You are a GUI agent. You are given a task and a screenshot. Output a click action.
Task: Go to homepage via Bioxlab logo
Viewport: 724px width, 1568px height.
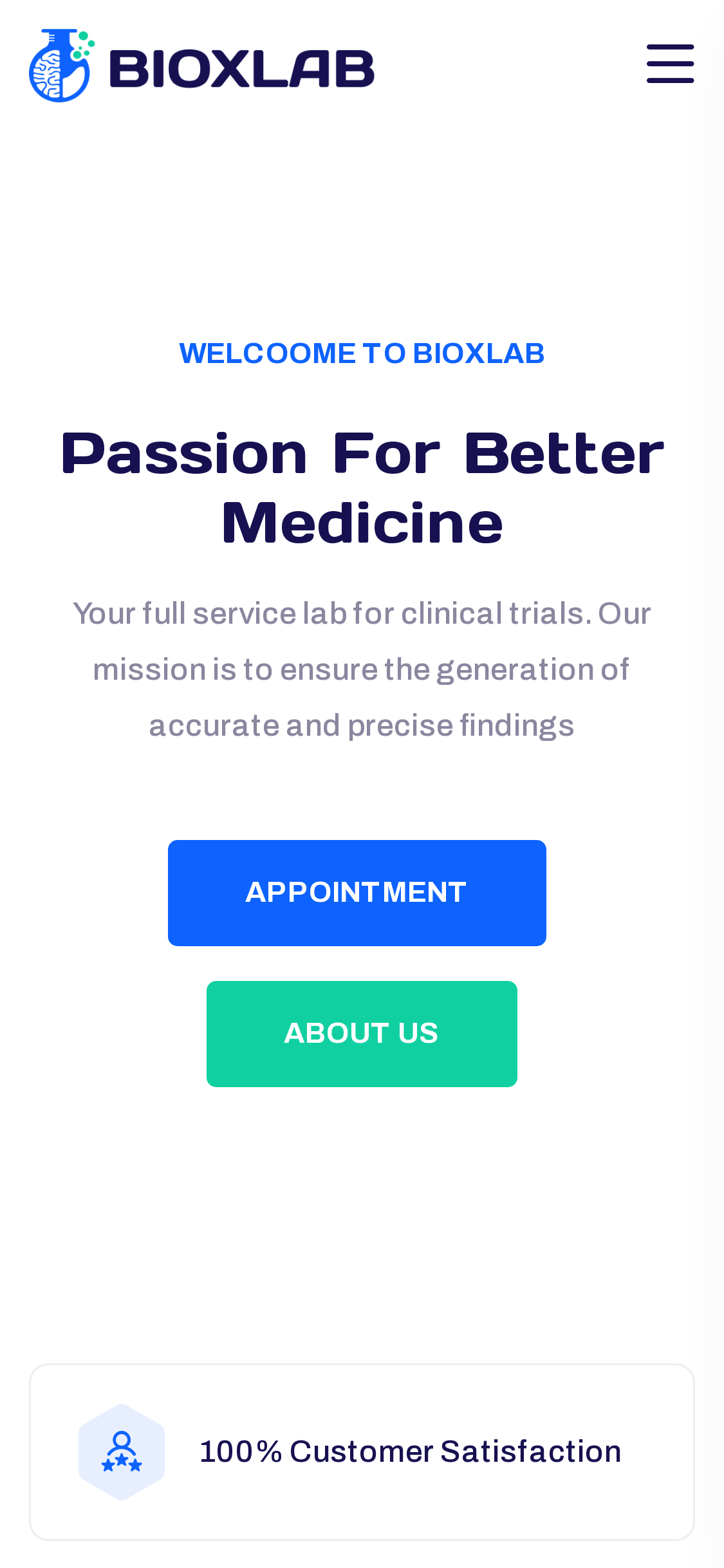pos(201,66)
